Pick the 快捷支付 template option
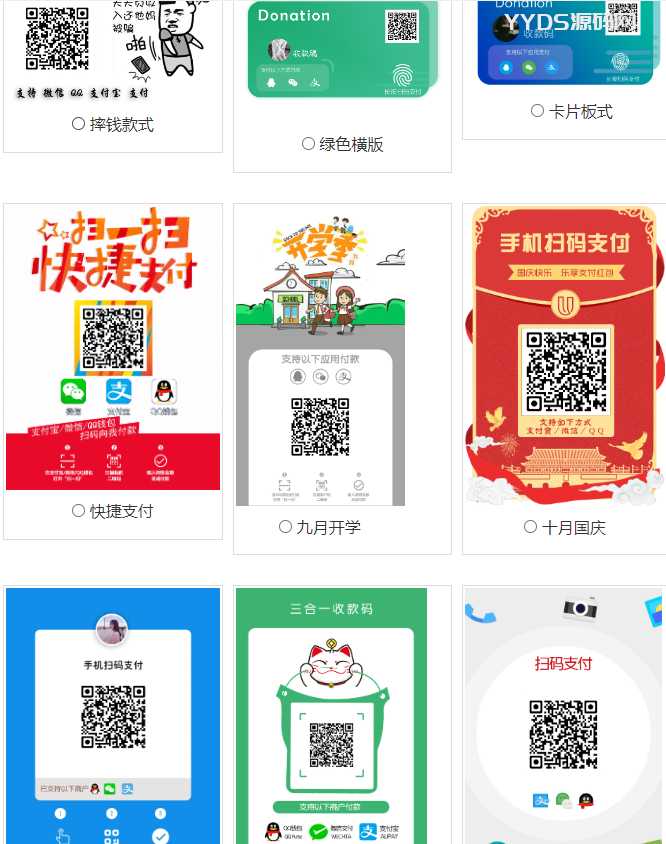 point(79,511)
